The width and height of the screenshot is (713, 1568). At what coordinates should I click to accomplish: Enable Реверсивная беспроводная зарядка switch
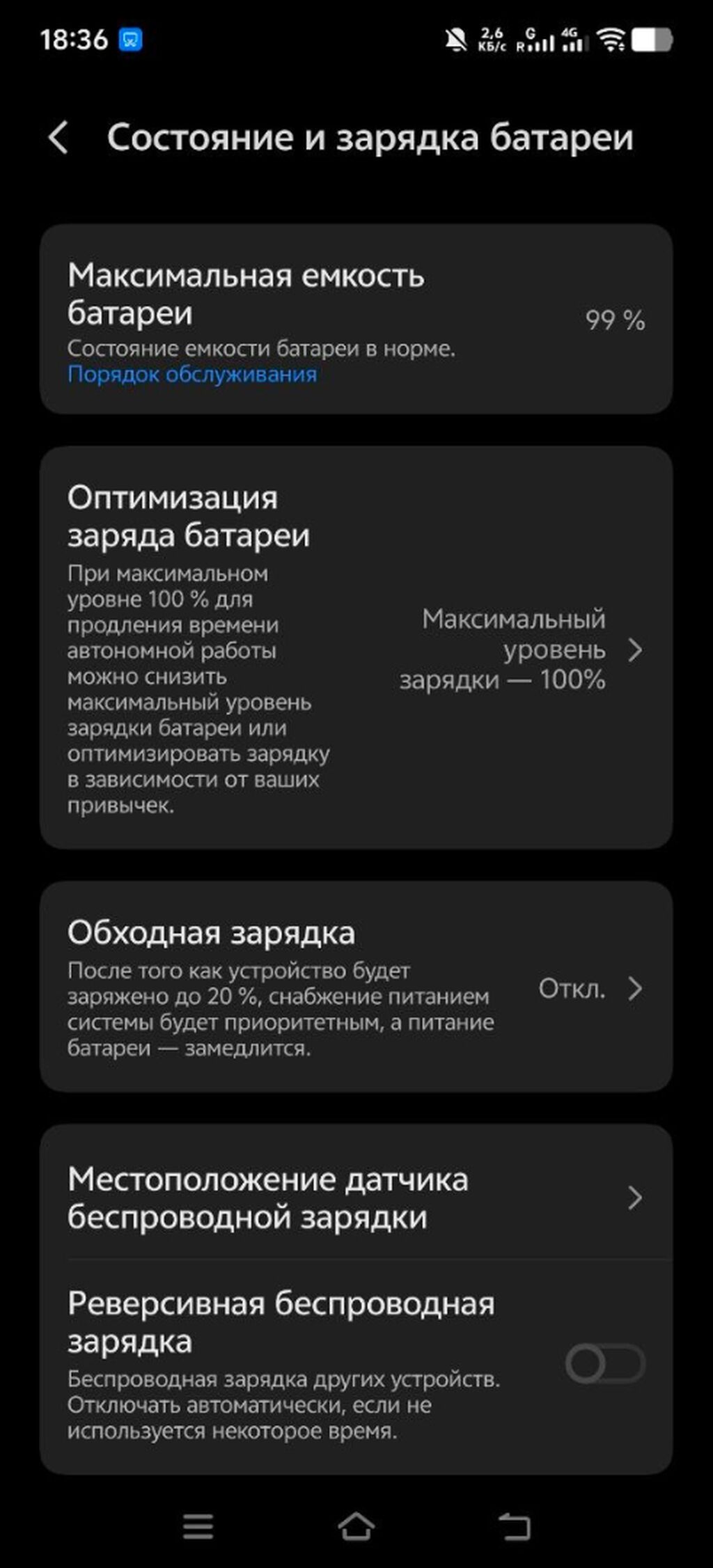[604, 1363]
